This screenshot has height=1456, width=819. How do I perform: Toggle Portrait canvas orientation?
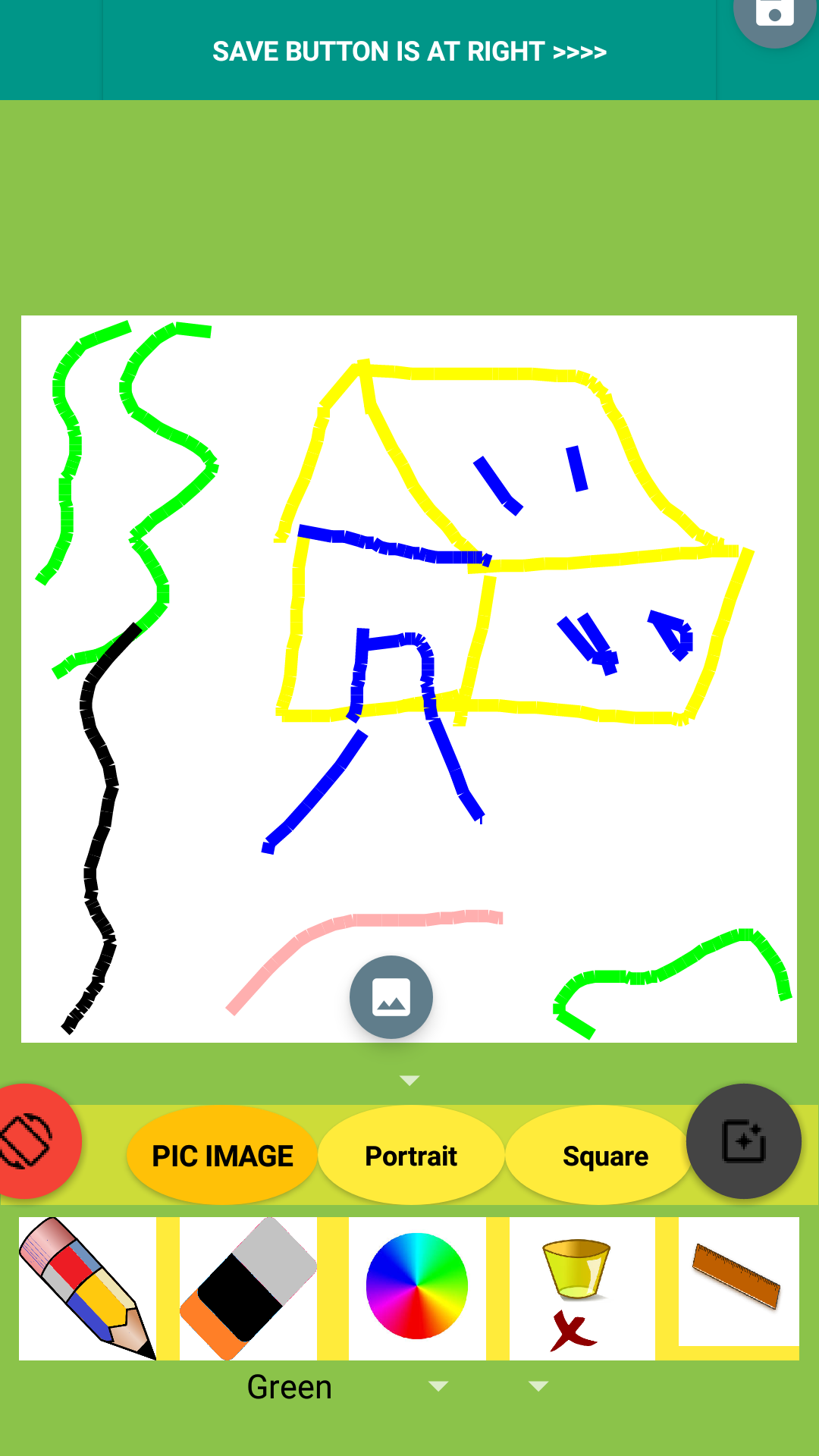pyautogui.click(x=410, y=1156)
